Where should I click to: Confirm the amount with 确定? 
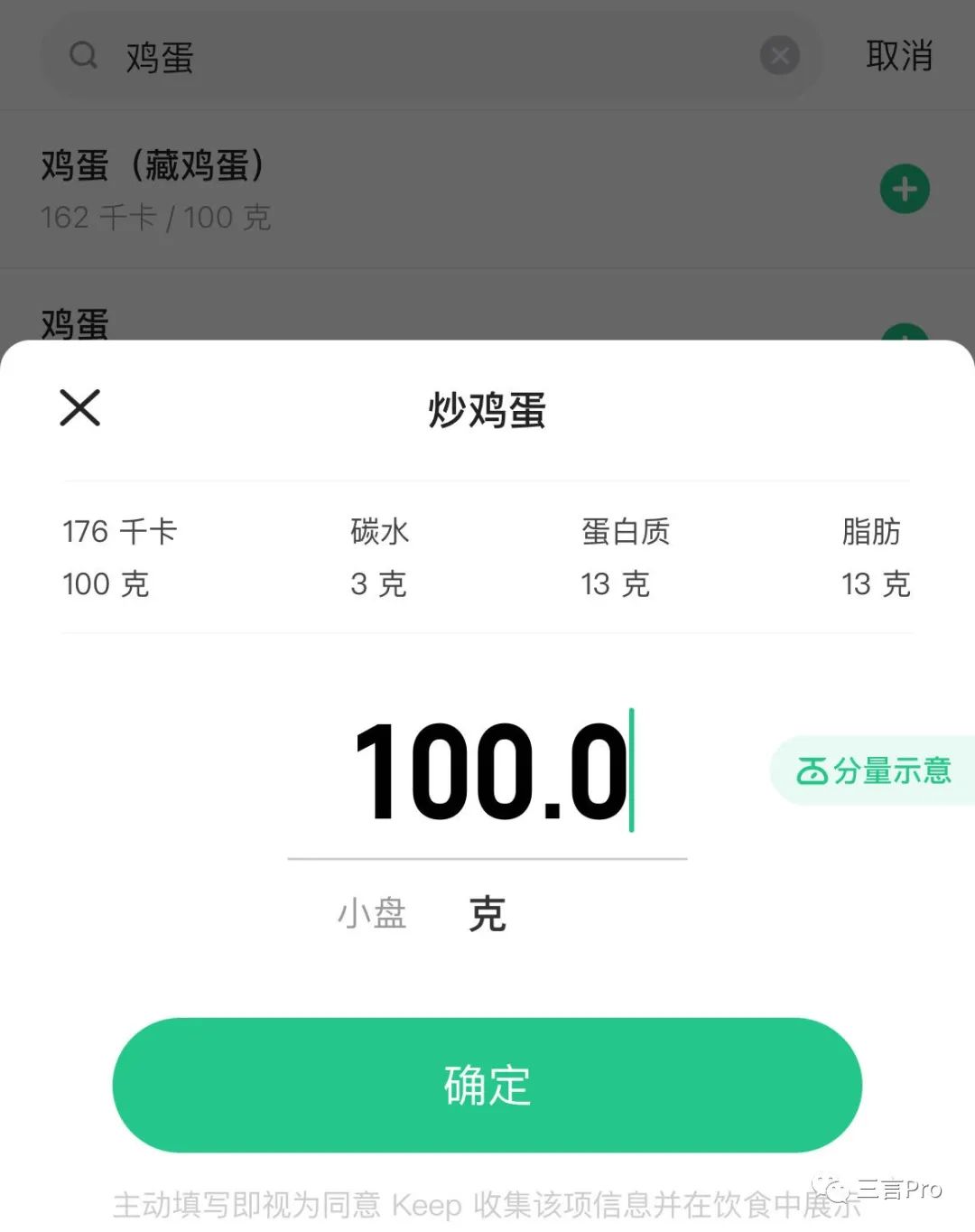click(487, 1085)
